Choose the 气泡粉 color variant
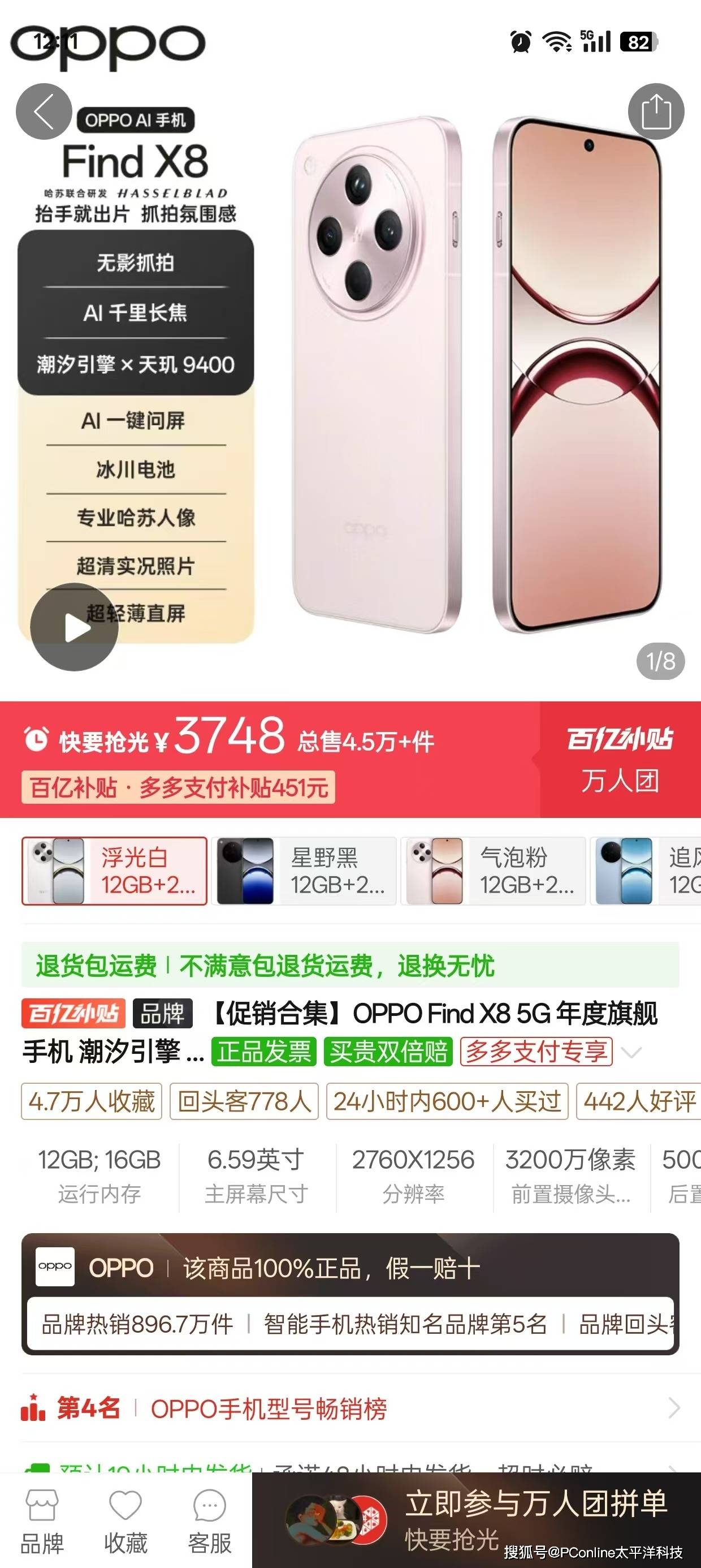The image size is (701, 1568). click(494, 871)
